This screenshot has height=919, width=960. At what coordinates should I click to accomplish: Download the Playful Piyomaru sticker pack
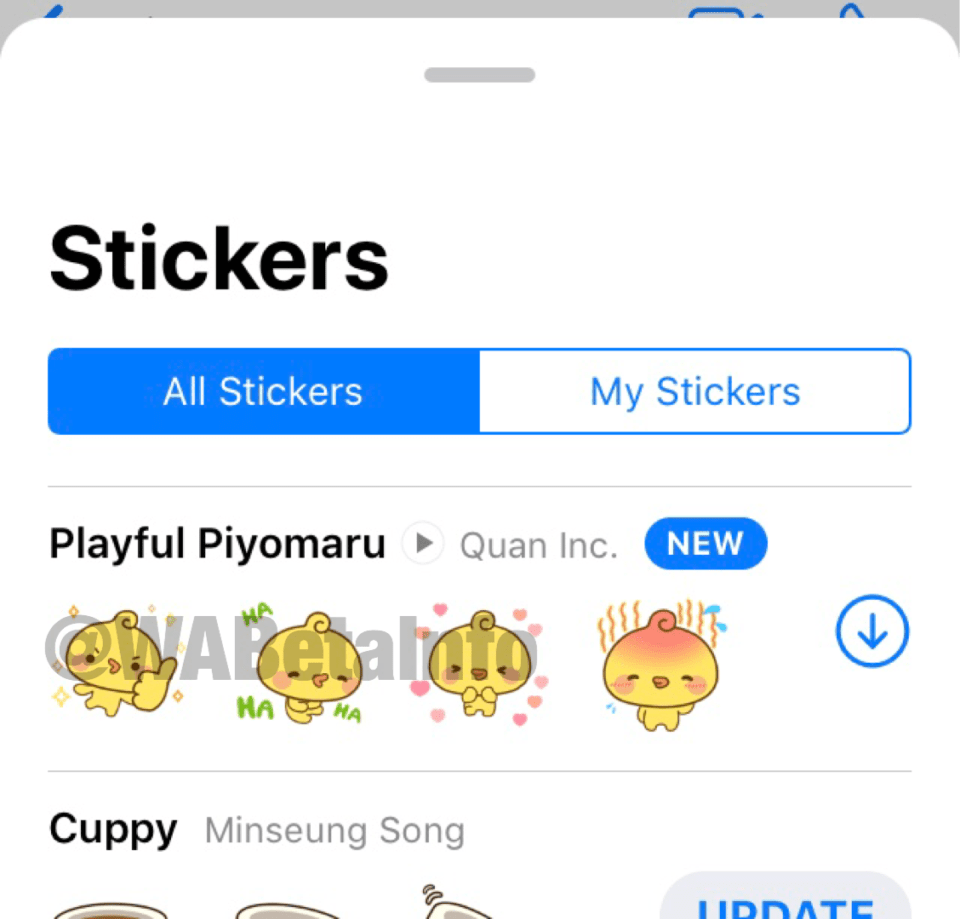tap(872, 631)
